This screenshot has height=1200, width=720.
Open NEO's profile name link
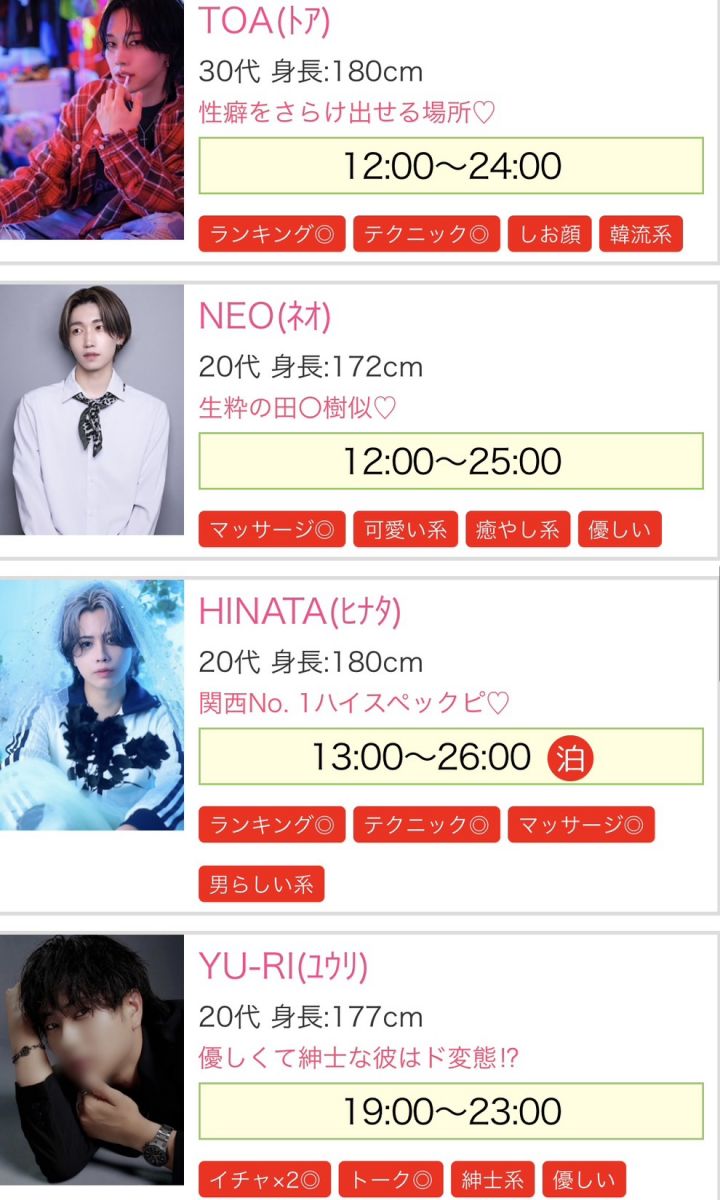[x=265, y=317]
